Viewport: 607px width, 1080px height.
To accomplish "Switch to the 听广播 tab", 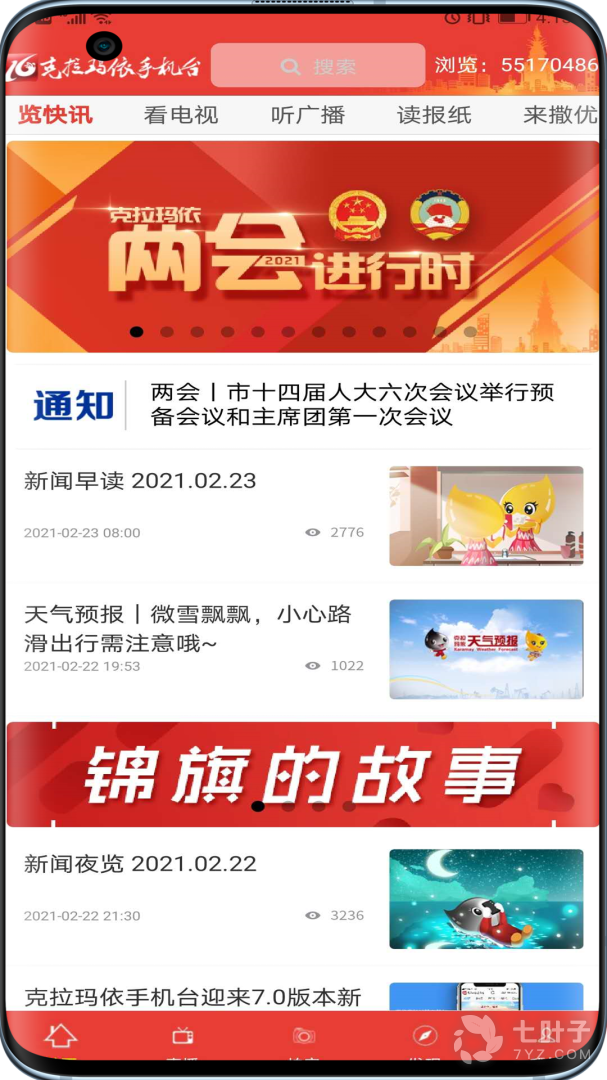I will 308,114.
